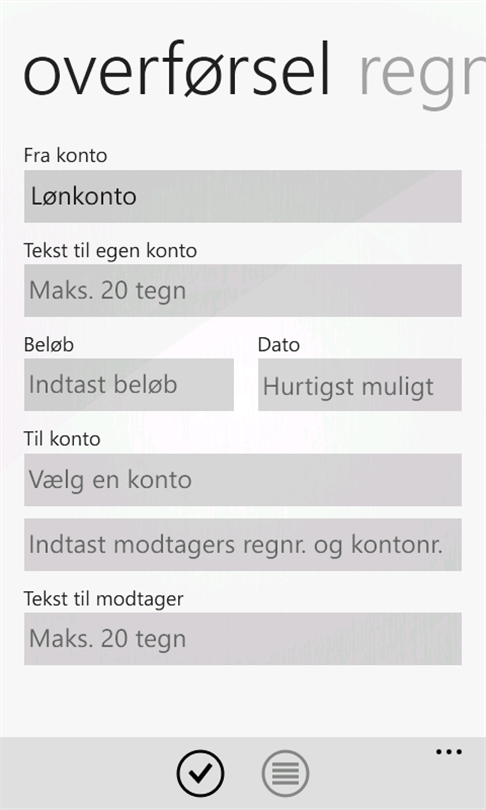Open the Vælg en konto selector
486x810 pixels.
click(243, 480)
